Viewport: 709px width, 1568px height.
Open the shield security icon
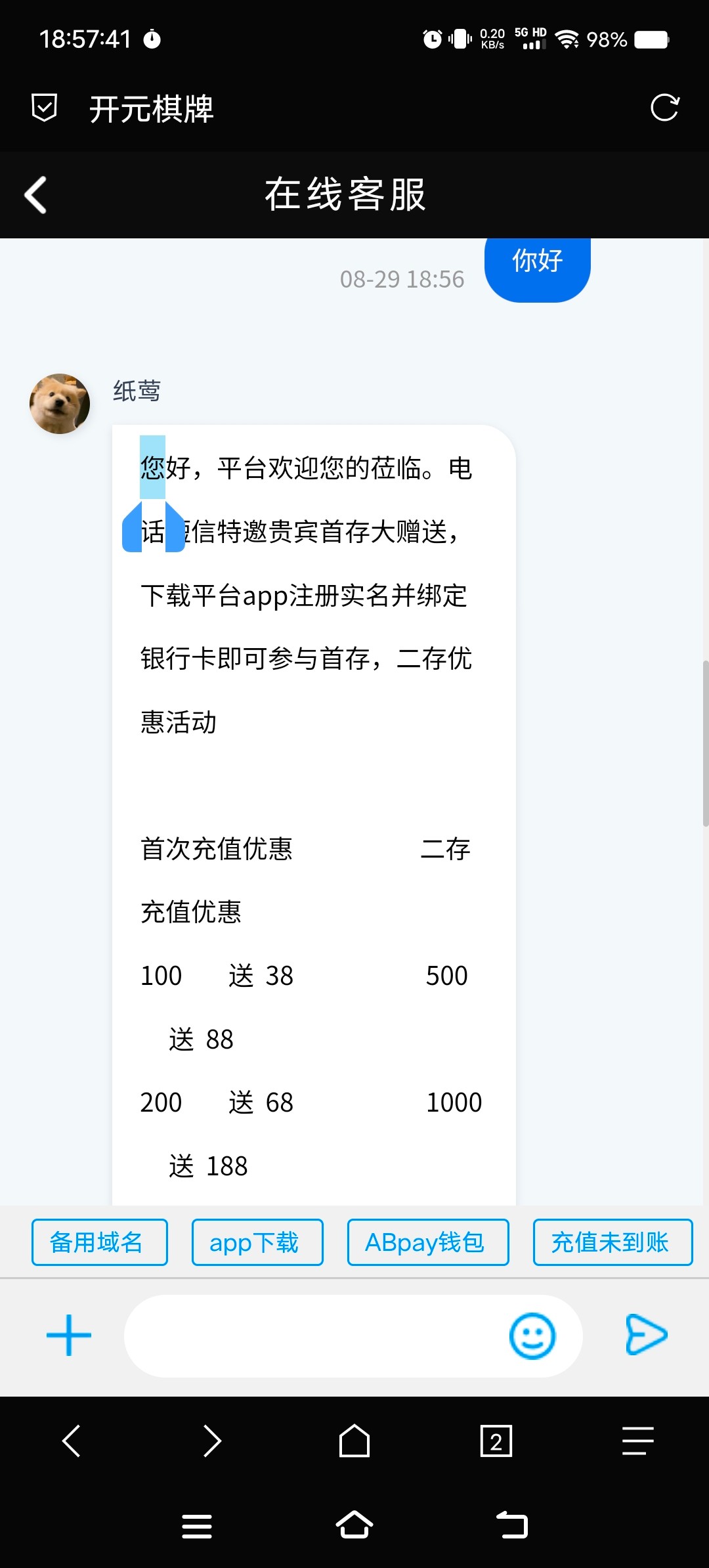[x=45, y=108]
